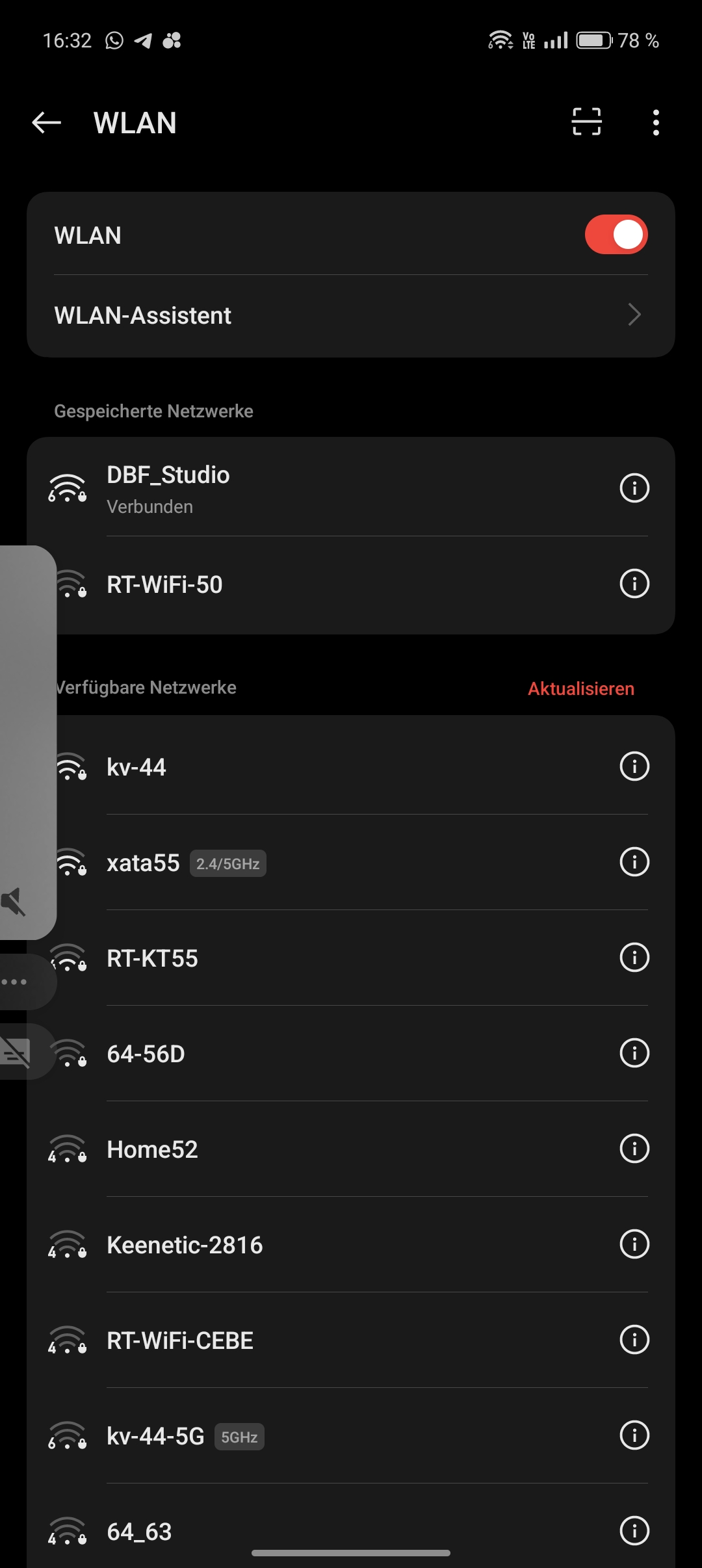Open the three-dot overflow menu
702x1568 pixels.
point(656,122)
